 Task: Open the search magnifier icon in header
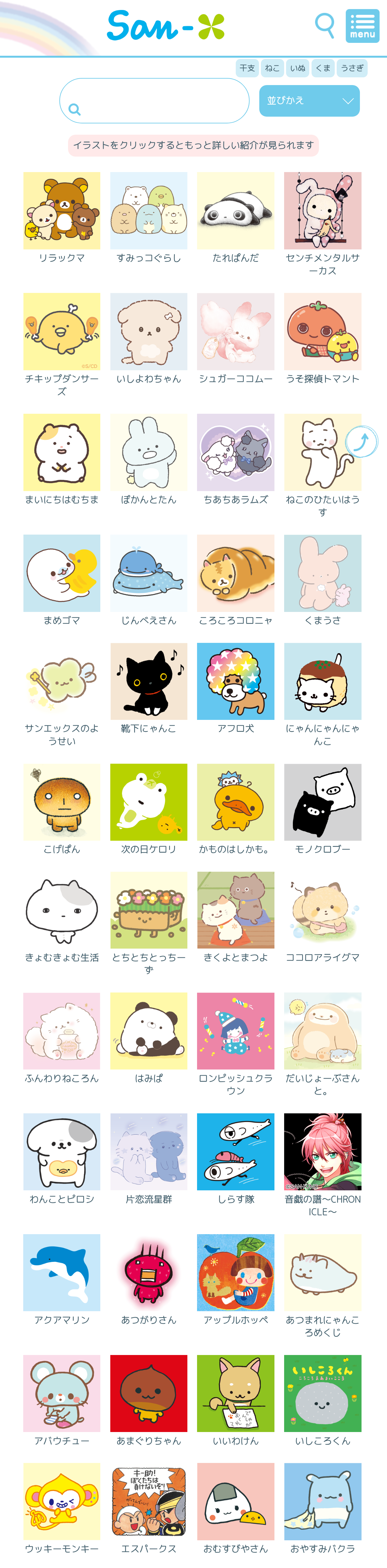(x=324, y=25)
